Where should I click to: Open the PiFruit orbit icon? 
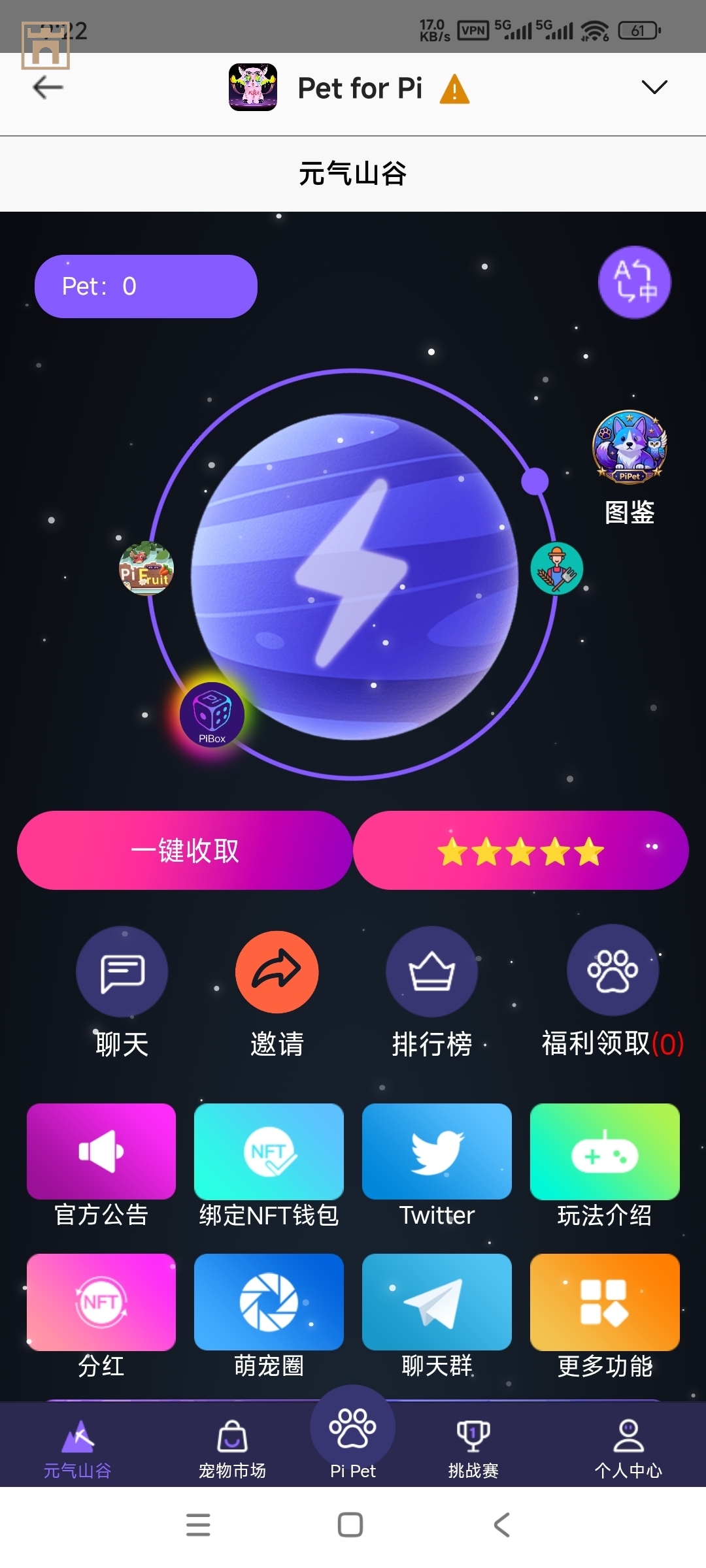[x=146, y=568]
